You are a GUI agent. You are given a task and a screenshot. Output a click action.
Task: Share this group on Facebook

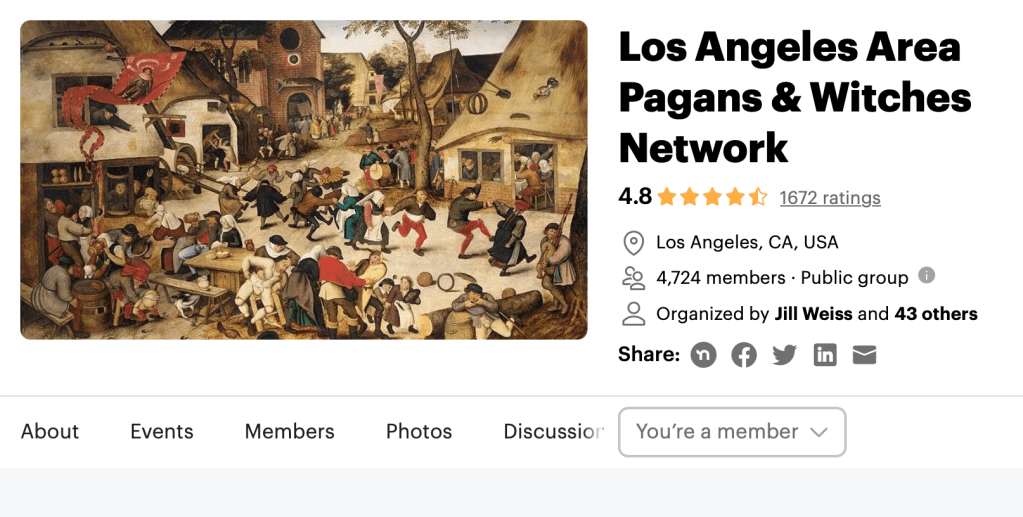click(744, 354)
